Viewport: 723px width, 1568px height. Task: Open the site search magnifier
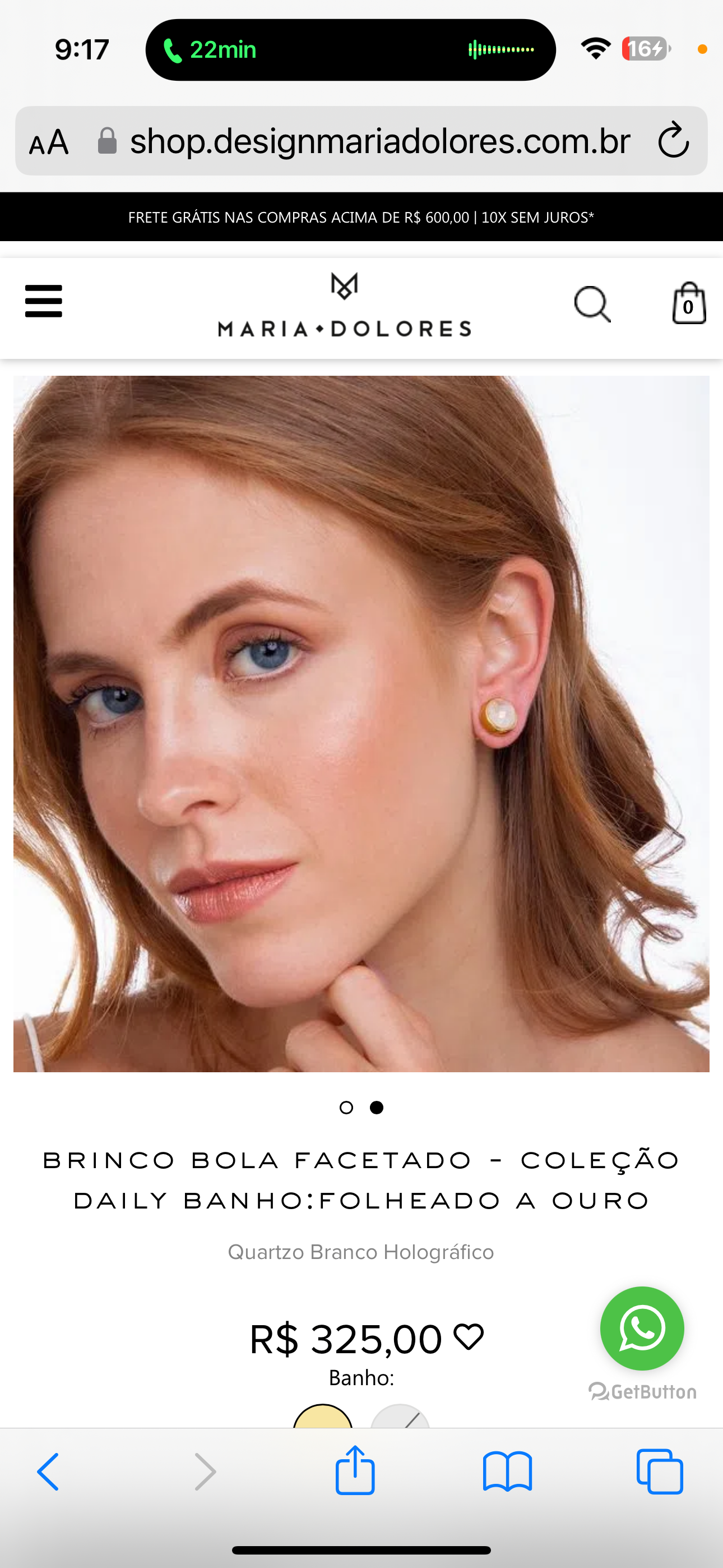(x=592, y=303)
